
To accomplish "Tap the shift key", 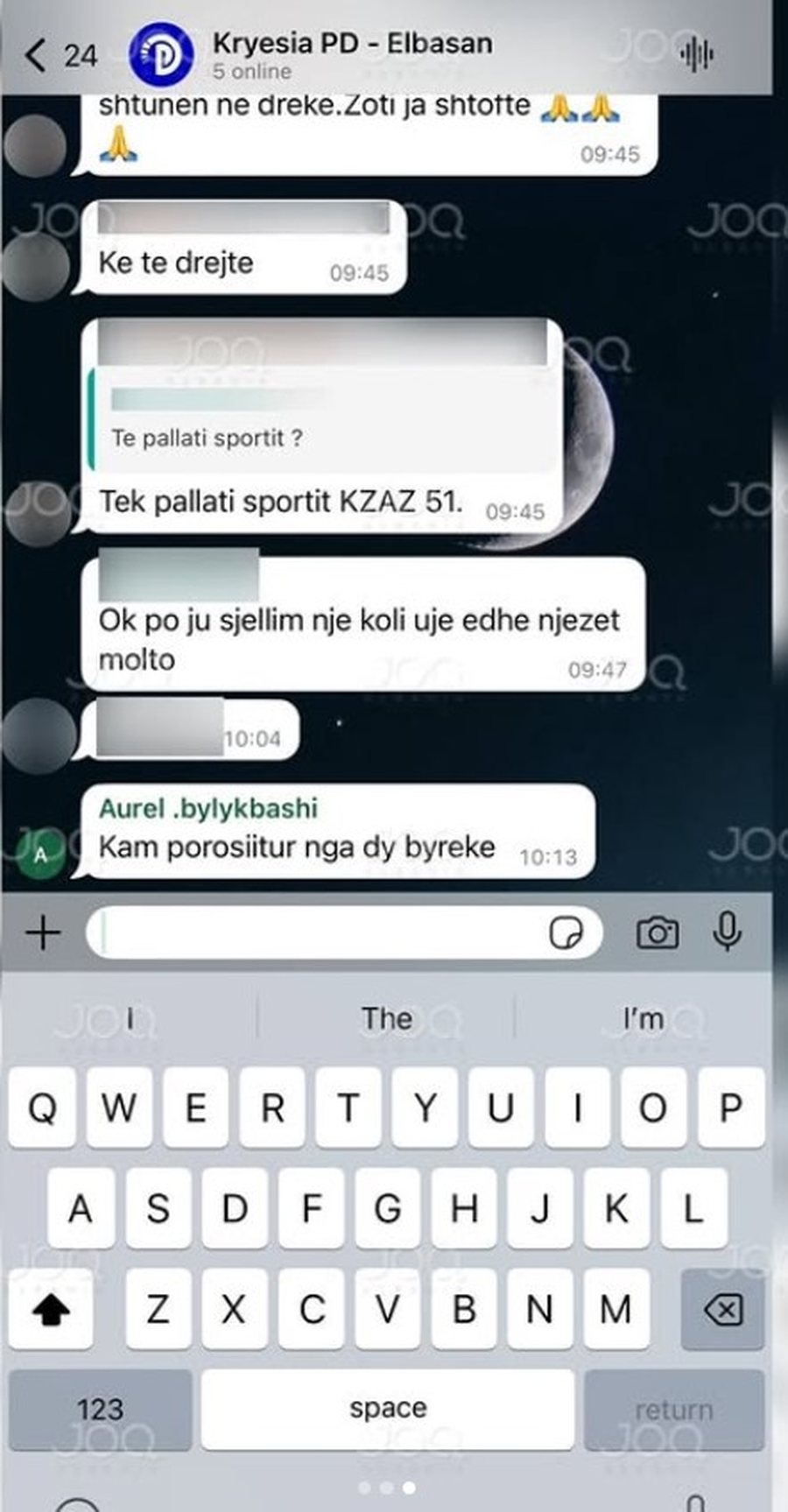I will pos(51,1311).
